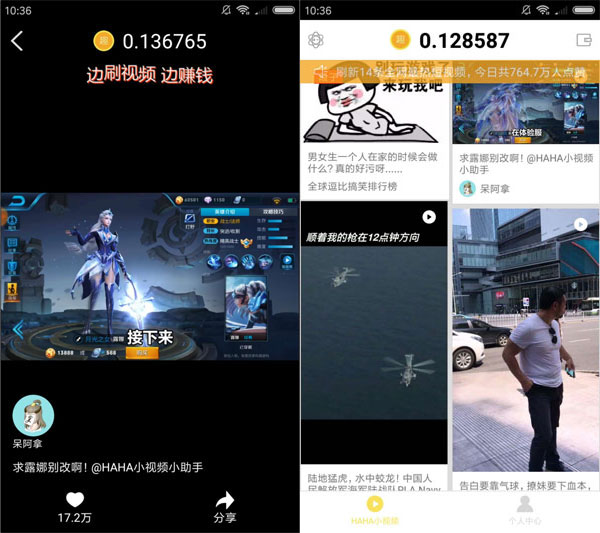The image size is (600, 533).
Task: Open 呆阿拿's avatar on the video page
Action: coord(33,416)
